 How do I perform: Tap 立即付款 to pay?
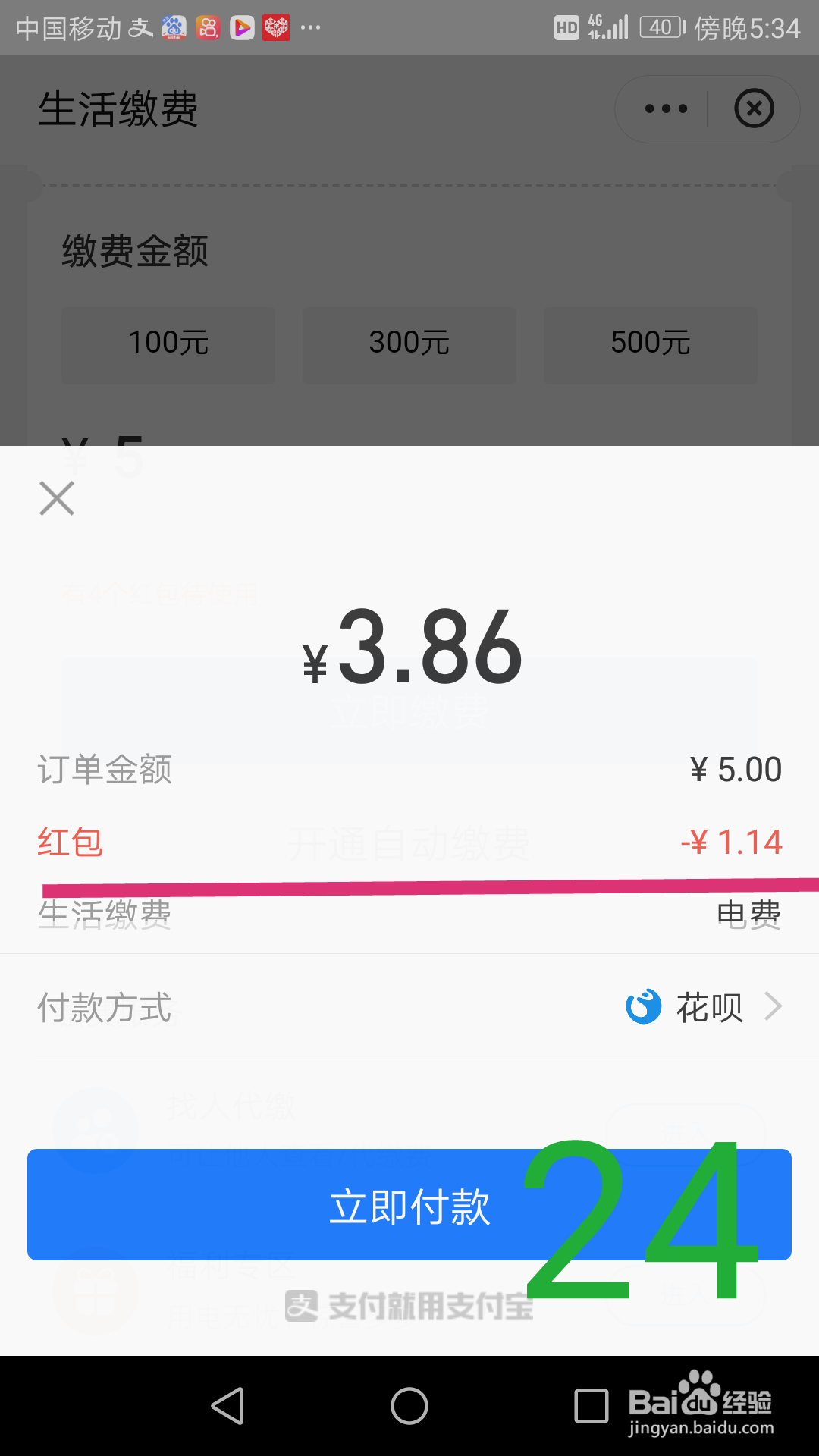click(x=409, y=1205)
